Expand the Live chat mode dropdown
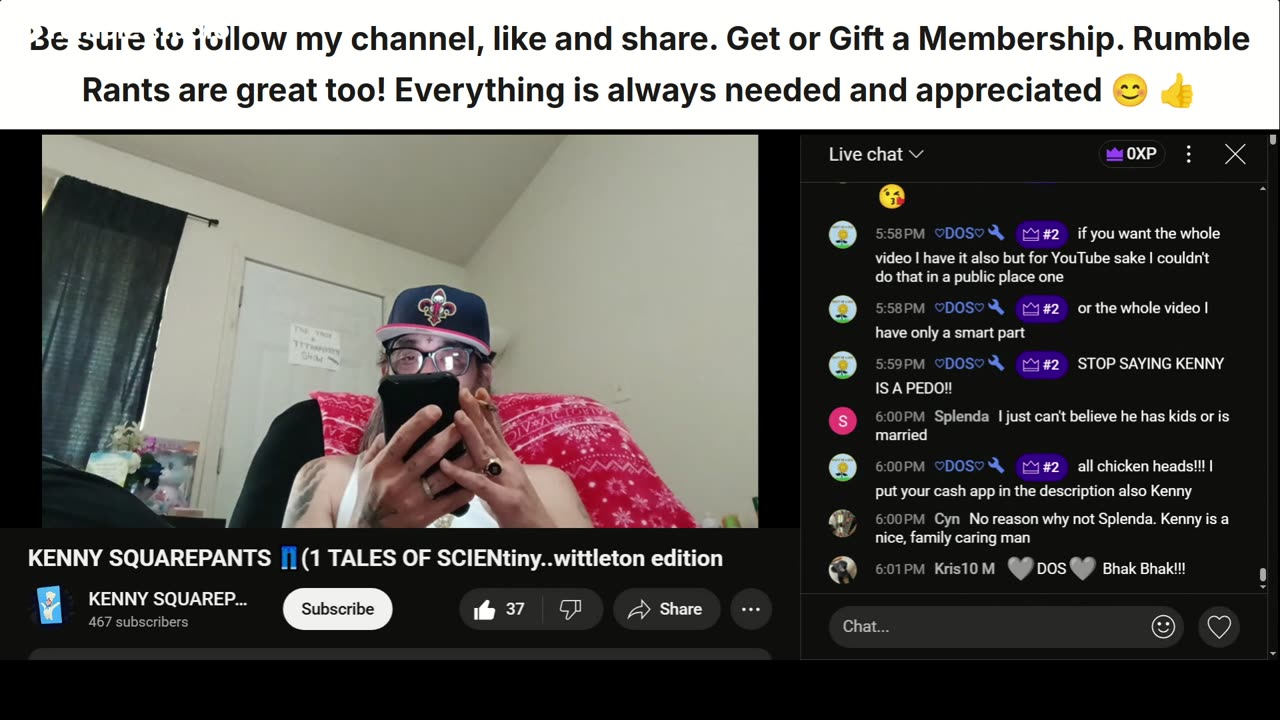This screenshot has width=1280, height=720. [876, 154]
